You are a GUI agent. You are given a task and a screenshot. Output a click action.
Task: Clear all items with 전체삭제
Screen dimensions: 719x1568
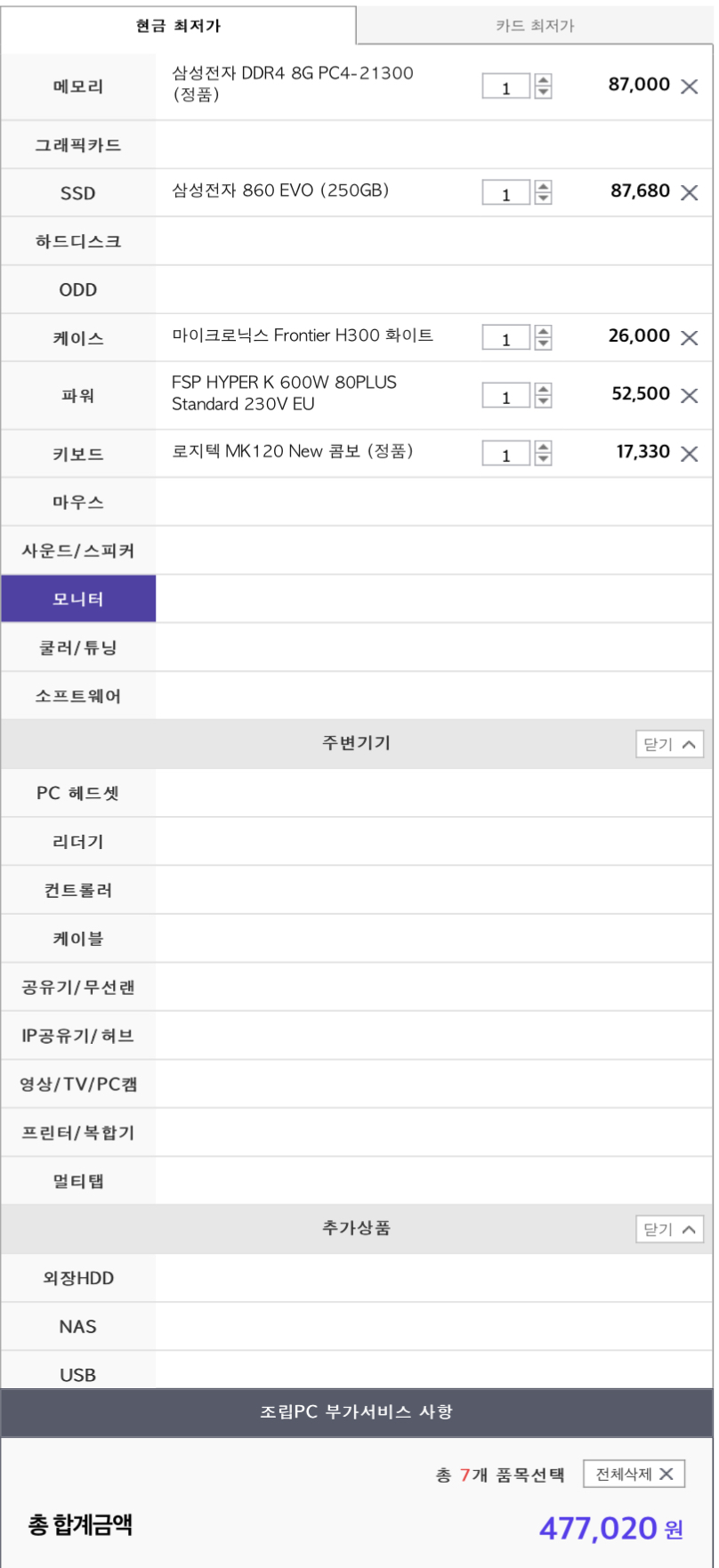click(x=634, y=1474)
